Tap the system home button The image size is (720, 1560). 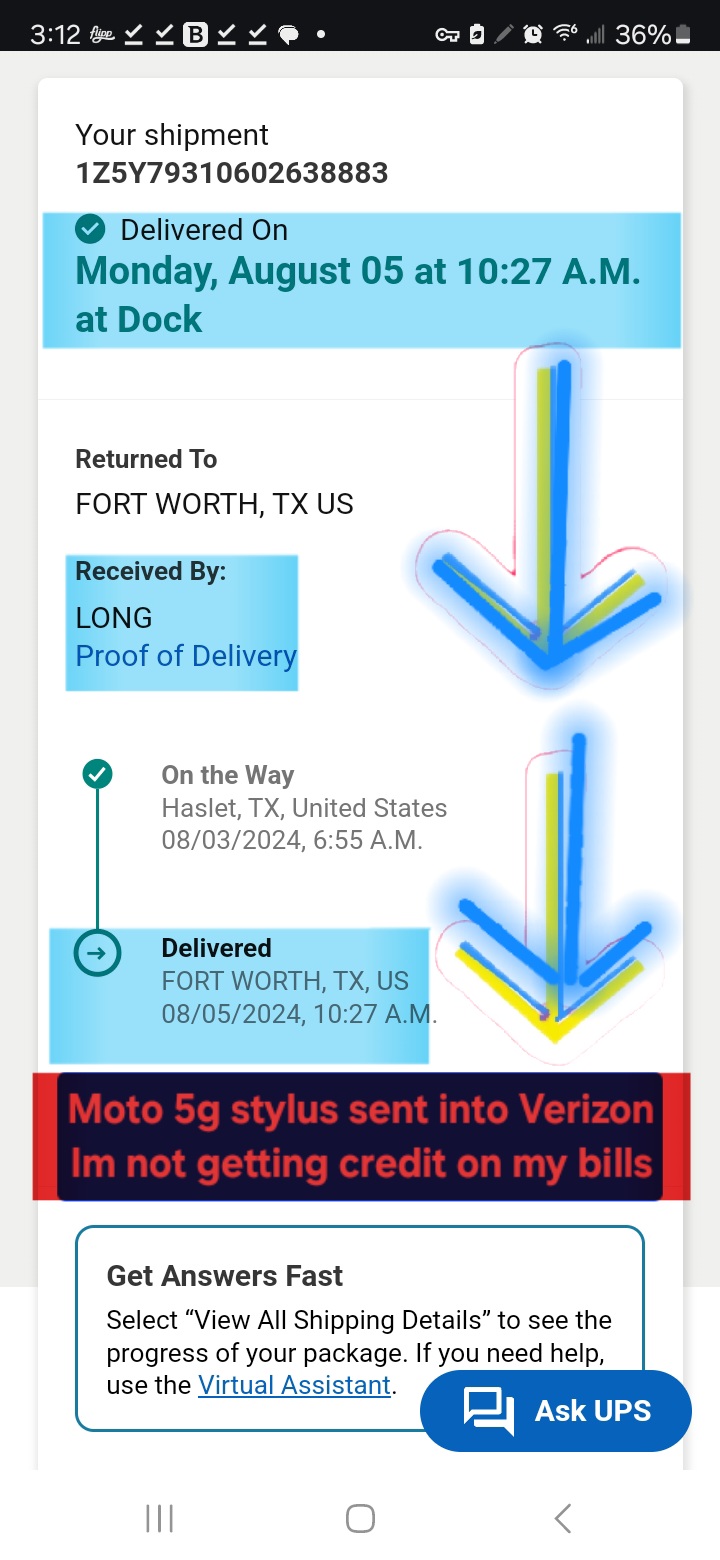[x=360, y=1518]
